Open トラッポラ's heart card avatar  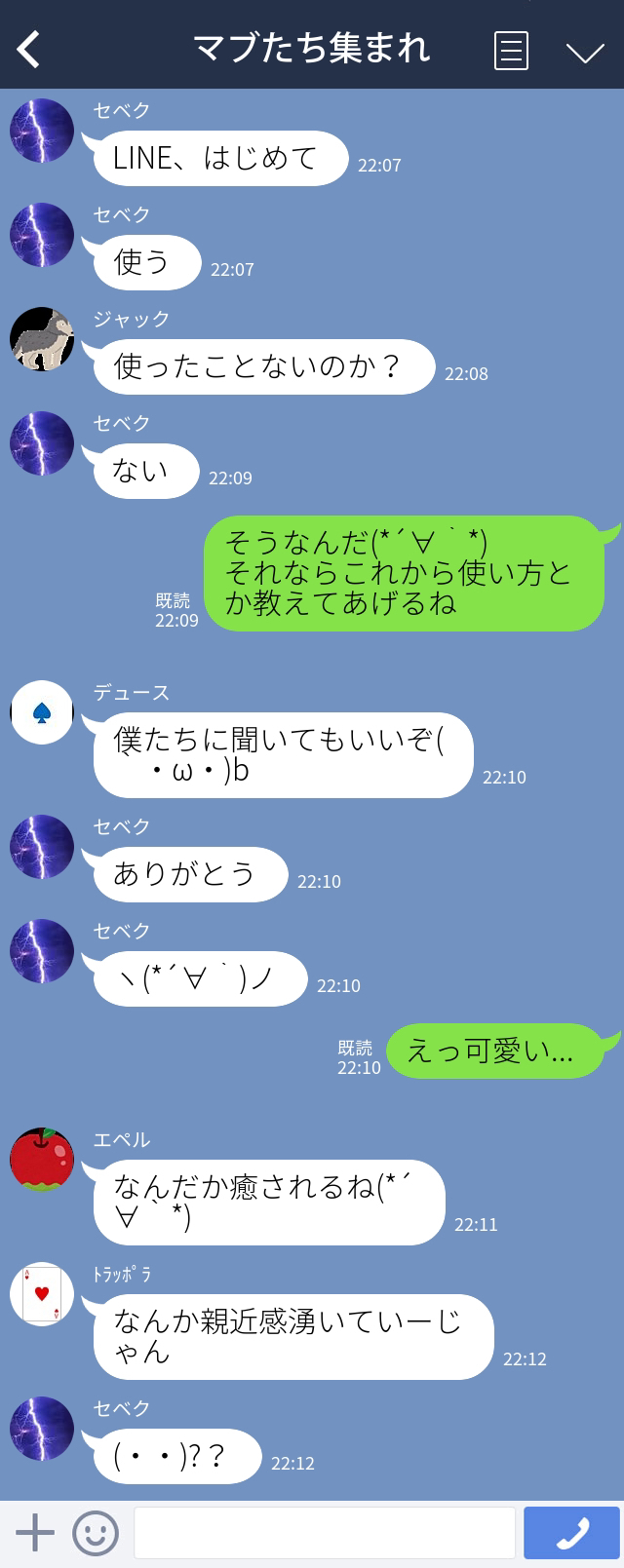(42, 1294)
